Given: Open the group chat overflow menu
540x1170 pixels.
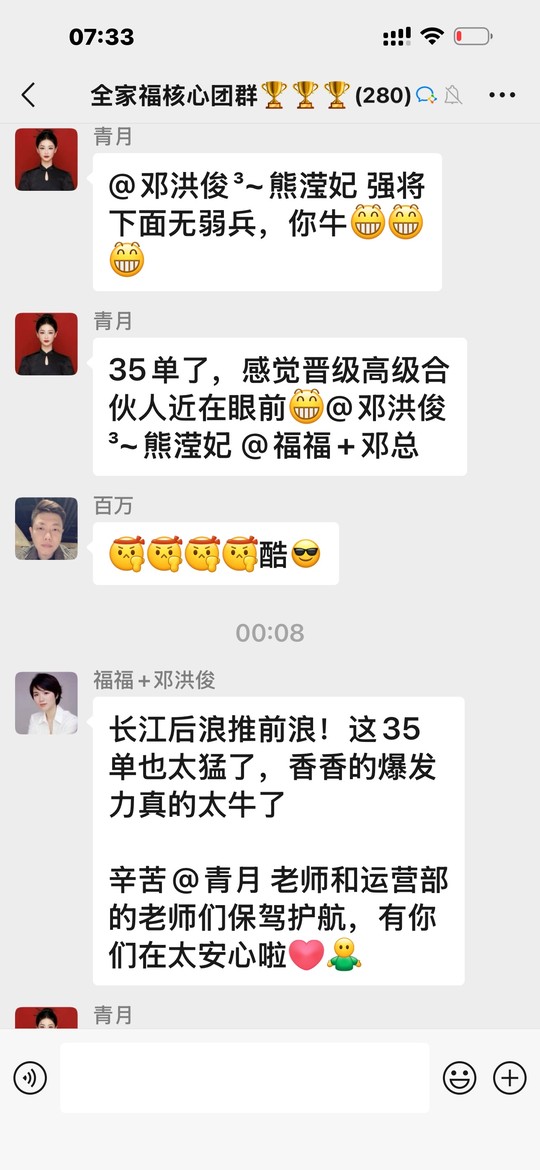Looking at the screenshot, I should [x=502, y=95].
